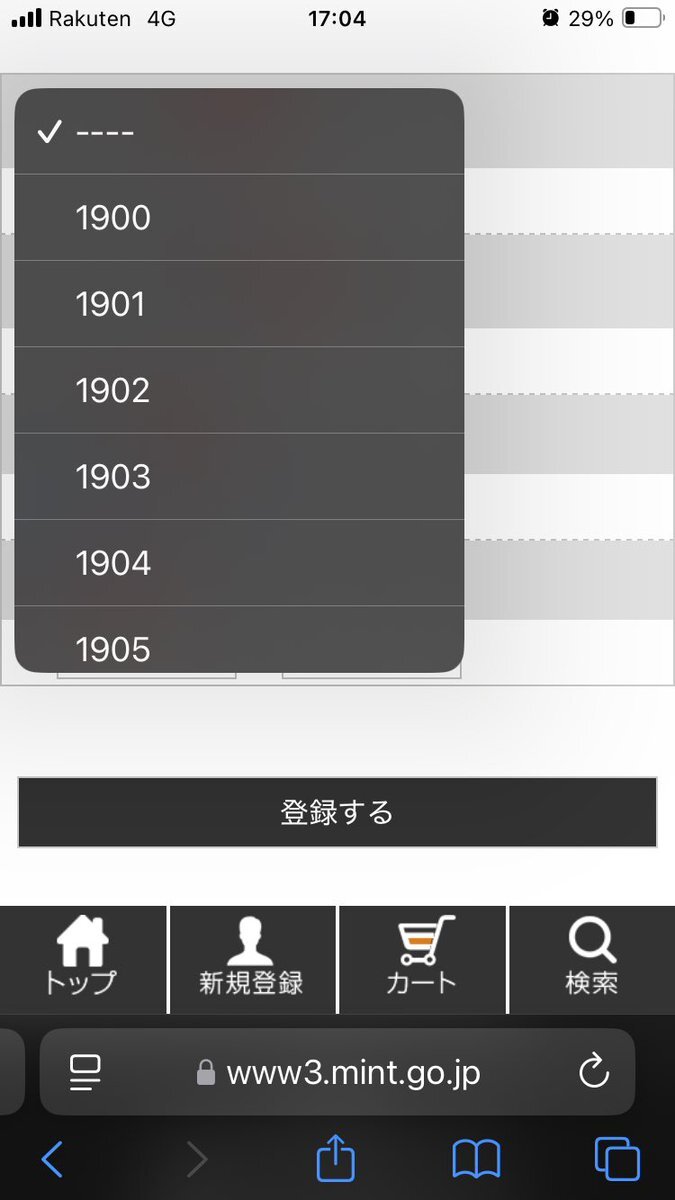The width and height of the screenshot is (675, 1200).
Task: Tap the www3.mint.go.jp address bar
Action: (340, 1073)
